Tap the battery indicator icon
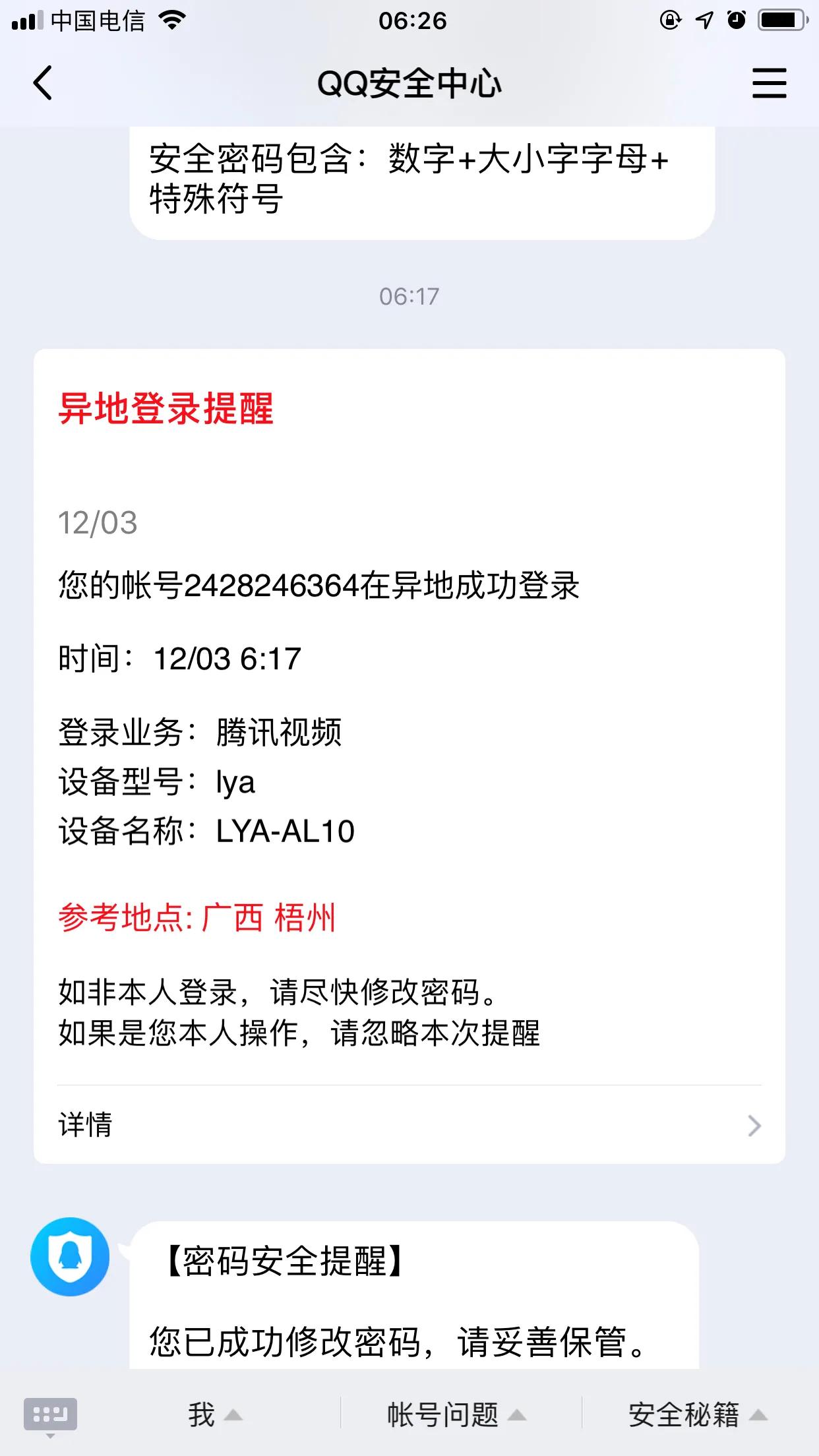Viewport: 819px width, 1456px height. 781,20
